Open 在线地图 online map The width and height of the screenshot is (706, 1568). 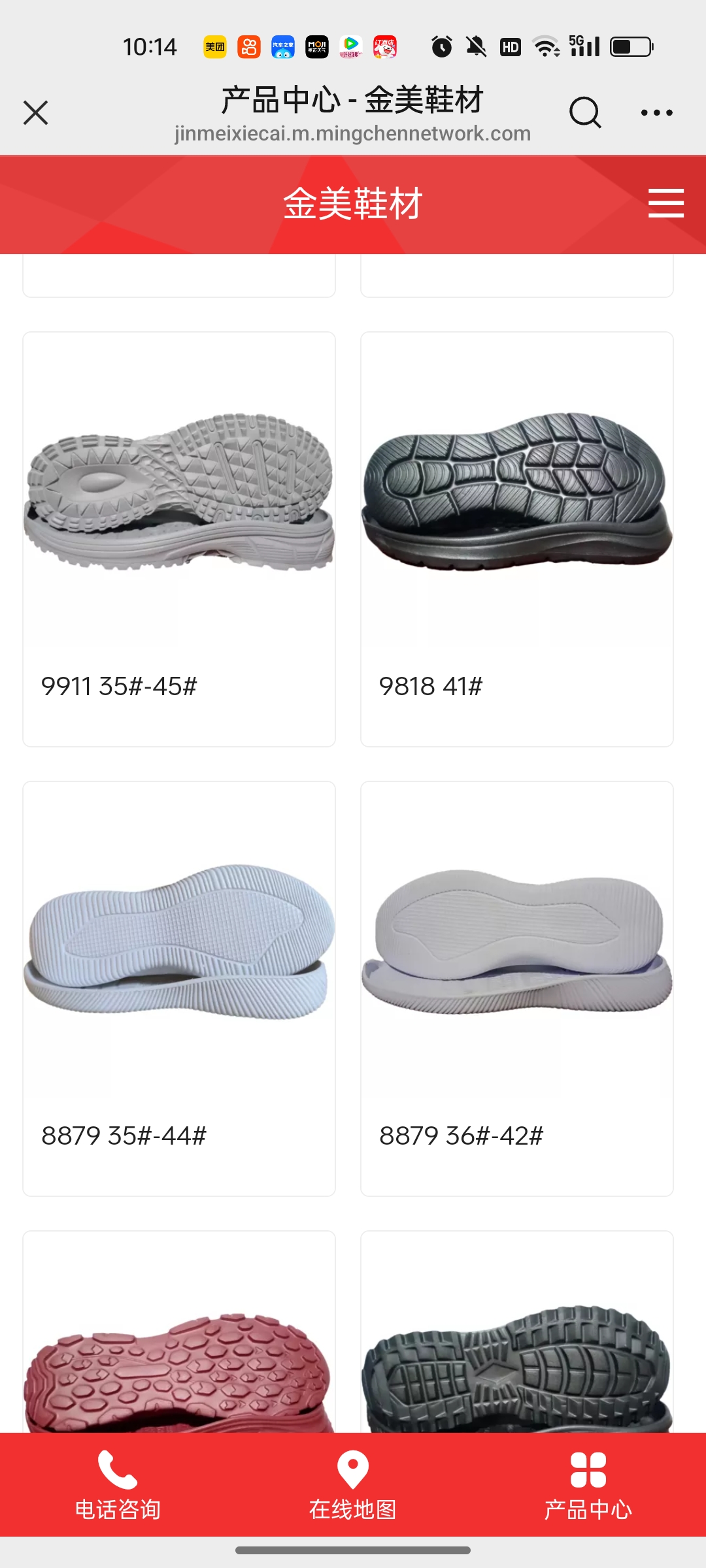point(353,1484)
